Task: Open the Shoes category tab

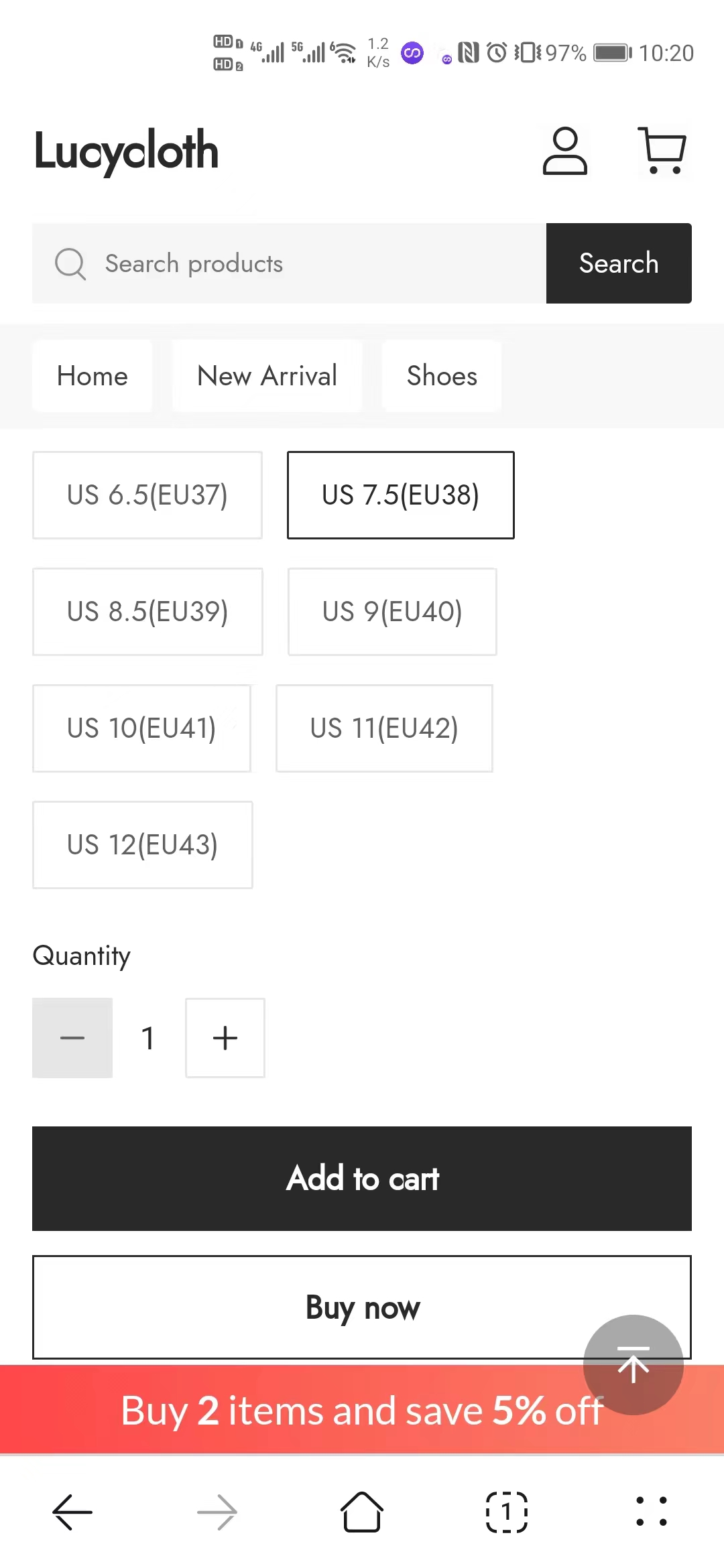Action: (x=442, y=376)
